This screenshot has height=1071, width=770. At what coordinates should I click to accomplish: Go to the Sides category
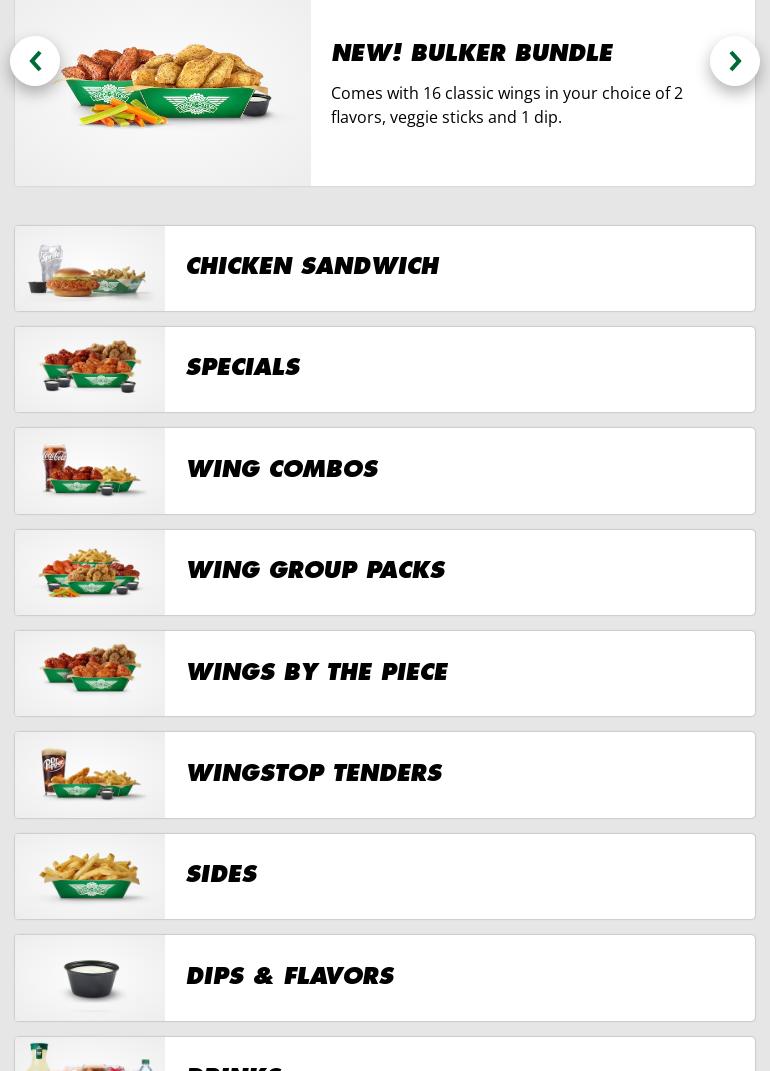pos(384,876)
